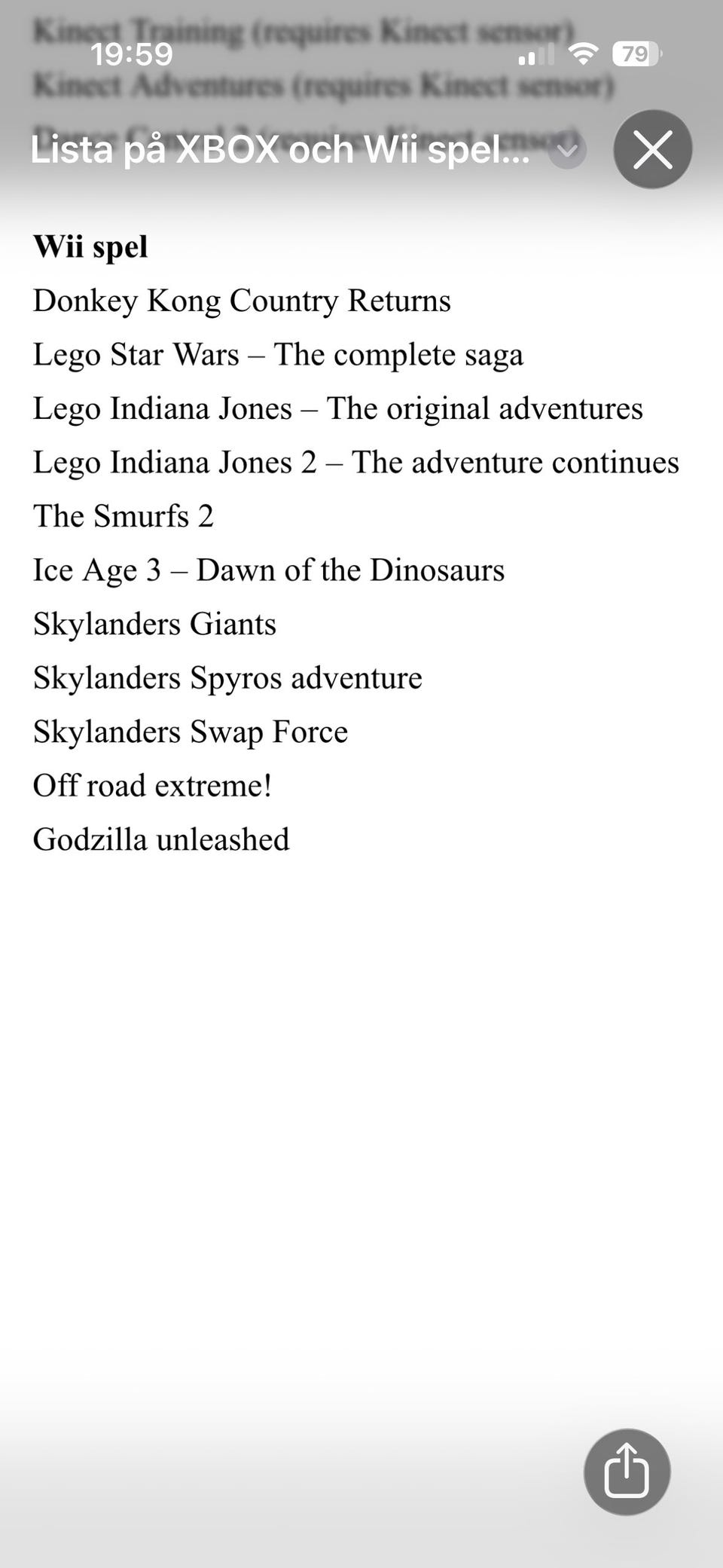The height and width of the screenshot is (1568, 723).
Task: Expand the document title dropdown chevron
Action: click(x=567, y=150)
